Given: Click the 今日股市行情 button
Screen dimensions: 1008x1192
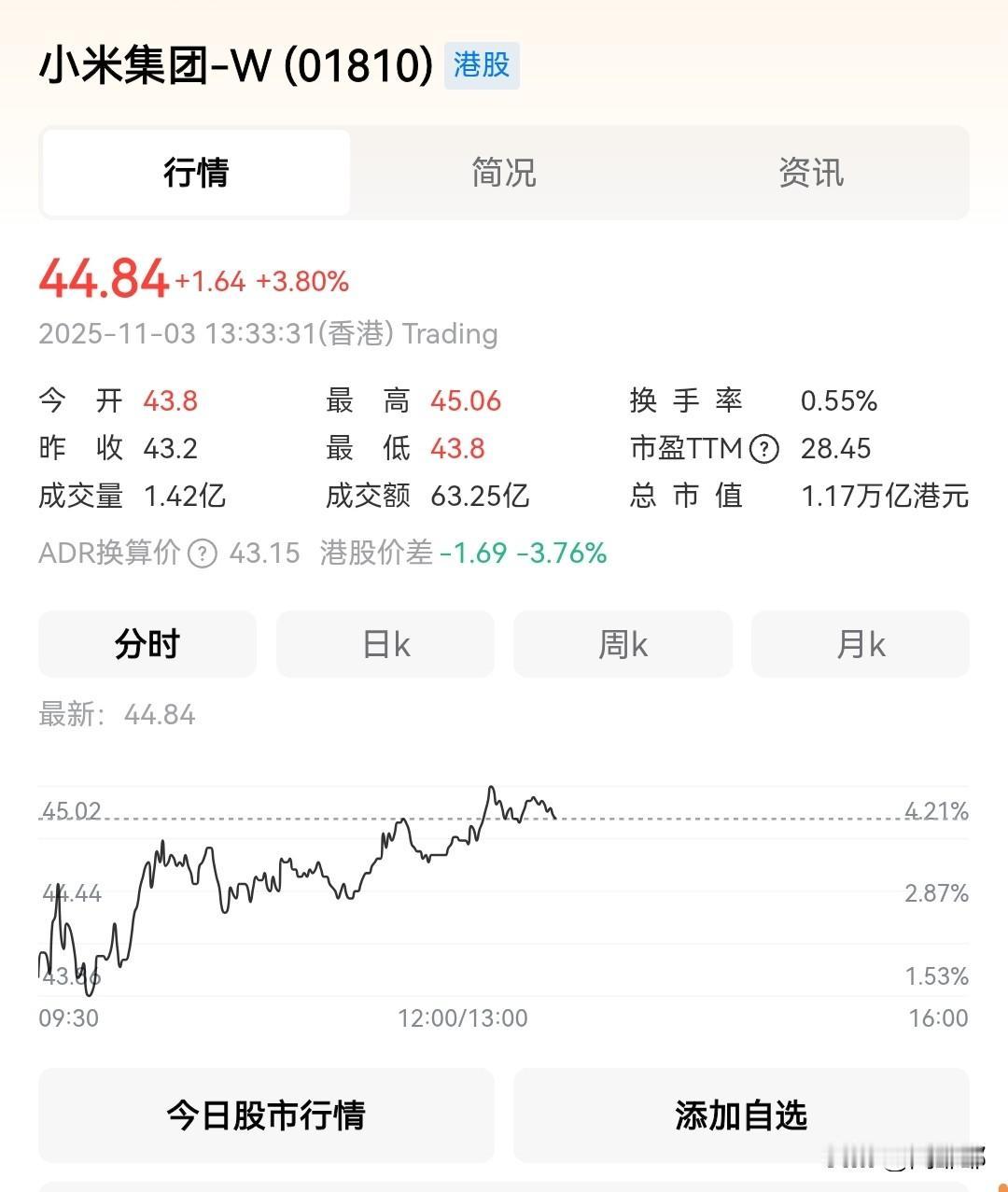Looking at the screenshot, I should point(266,1115).
